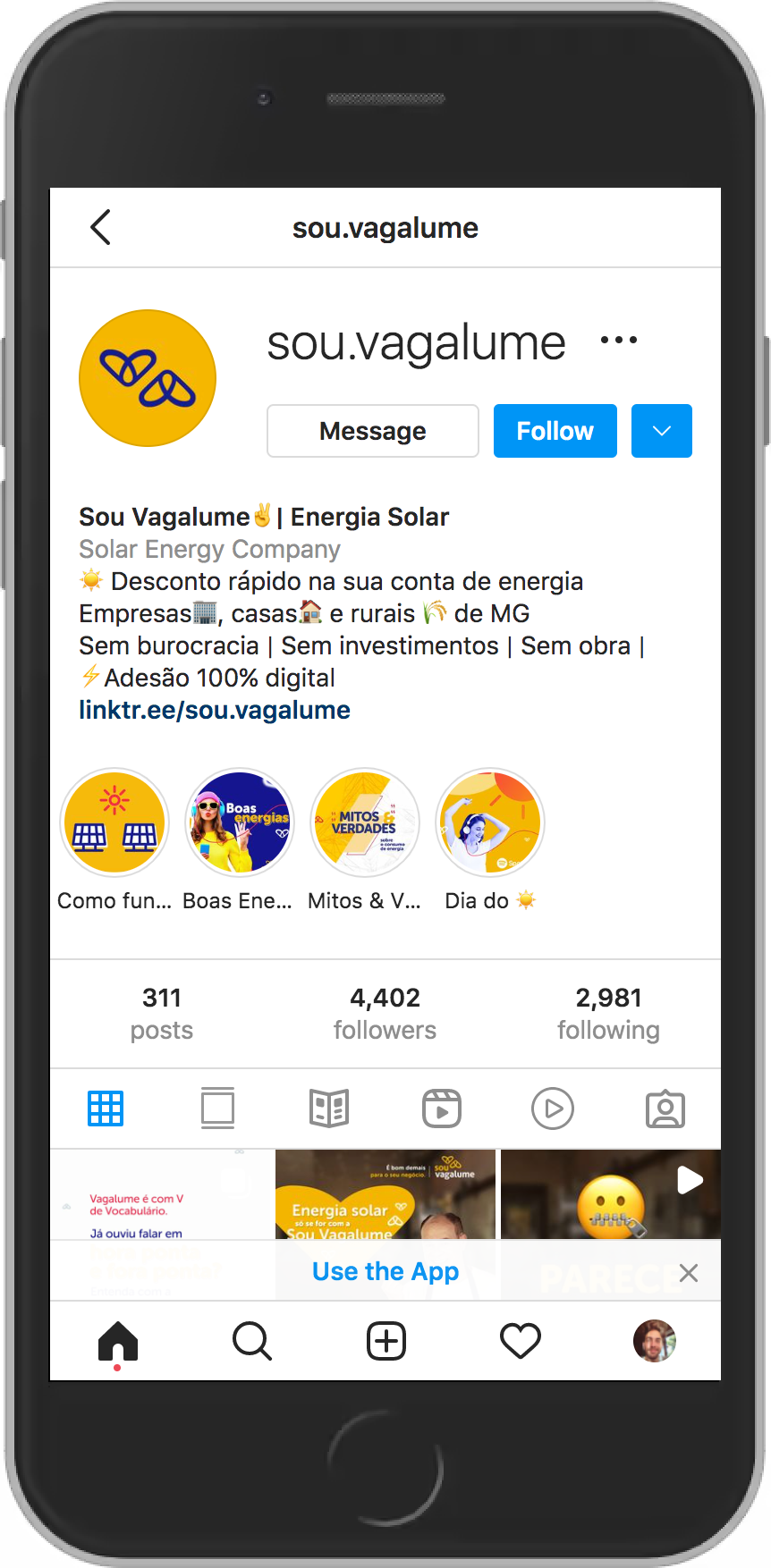
Task: View the Dia do highlight
Action: [x=489, y=822]
